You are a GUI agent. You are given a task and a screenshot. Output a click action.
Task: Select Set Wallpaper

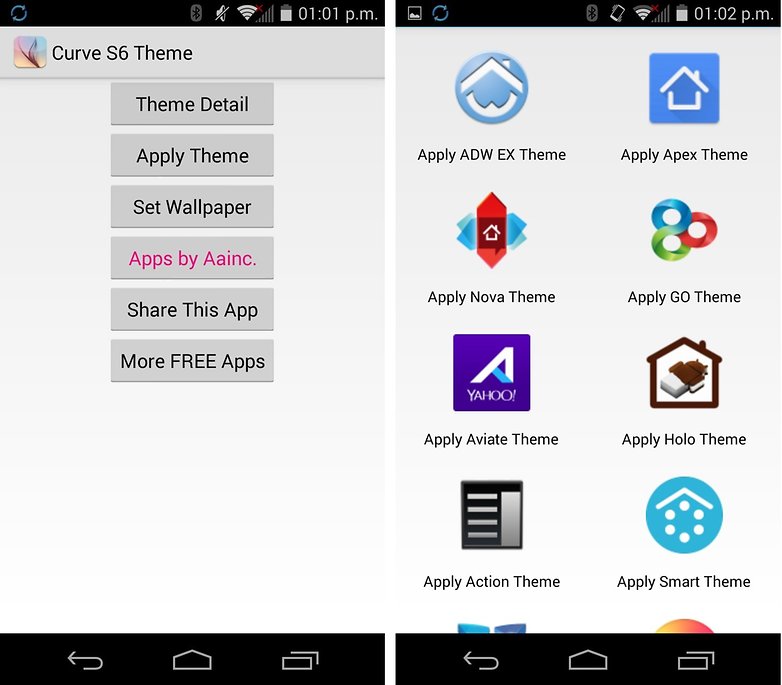[x=192, y=207]
